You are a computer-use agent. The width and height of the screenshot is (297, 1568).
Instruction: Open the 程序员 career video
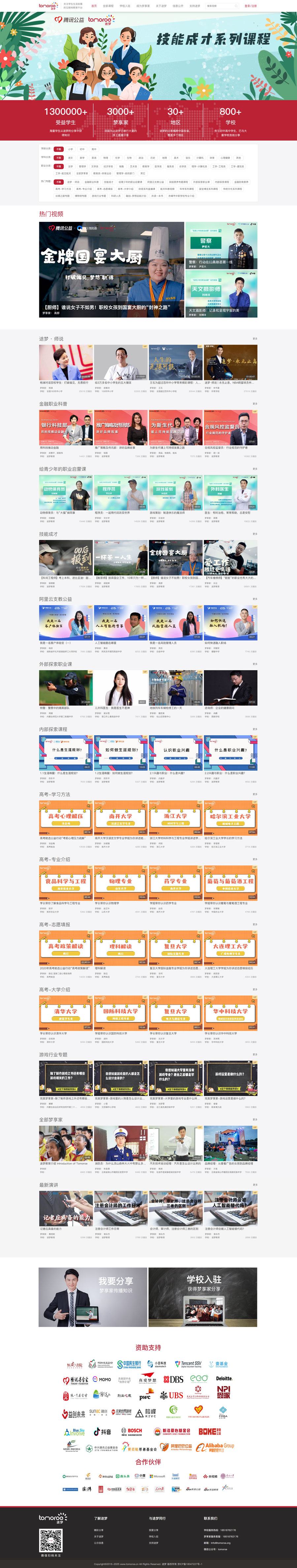tap(120, 494)
